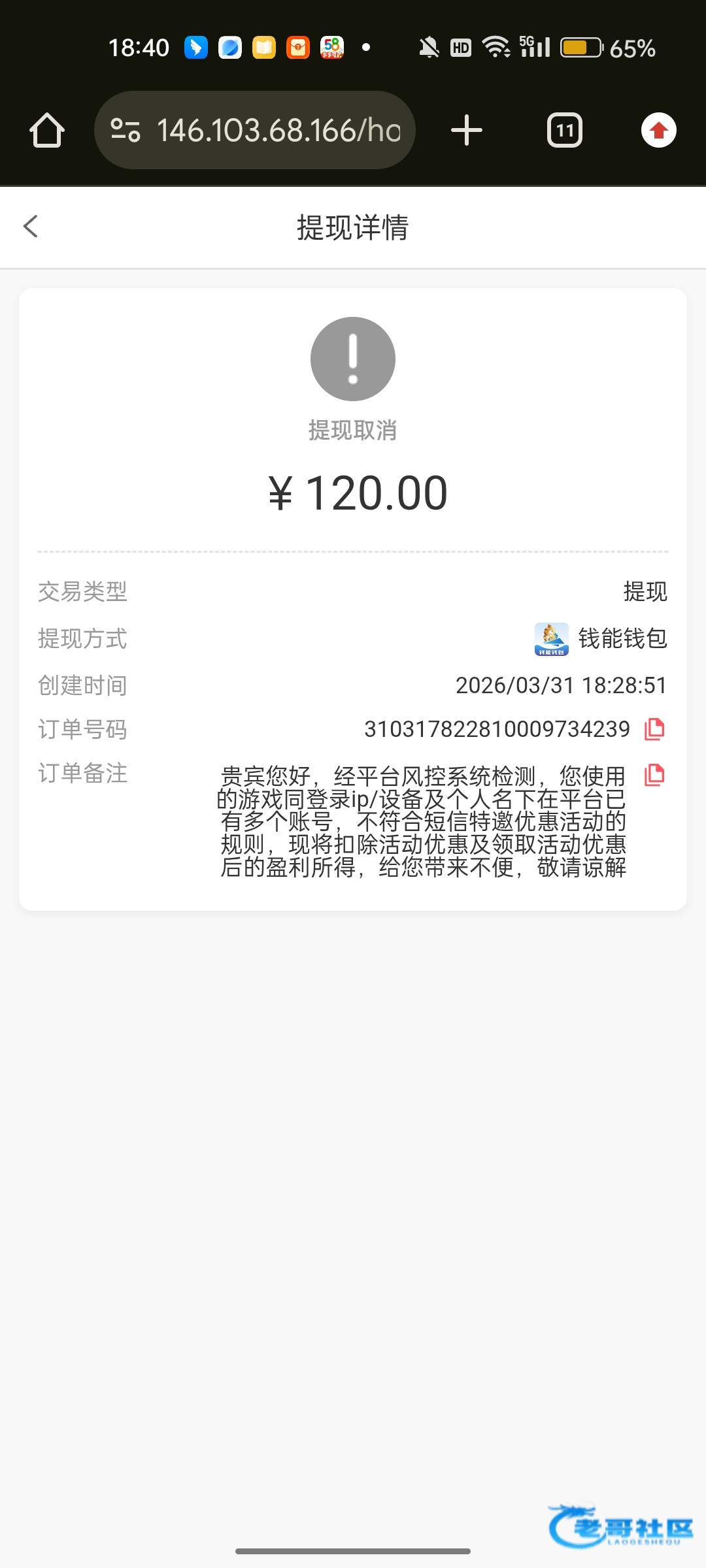Show the 11 open tabs
The width and height of the screenshot is (706, 1568).
[x=565, y=130]
